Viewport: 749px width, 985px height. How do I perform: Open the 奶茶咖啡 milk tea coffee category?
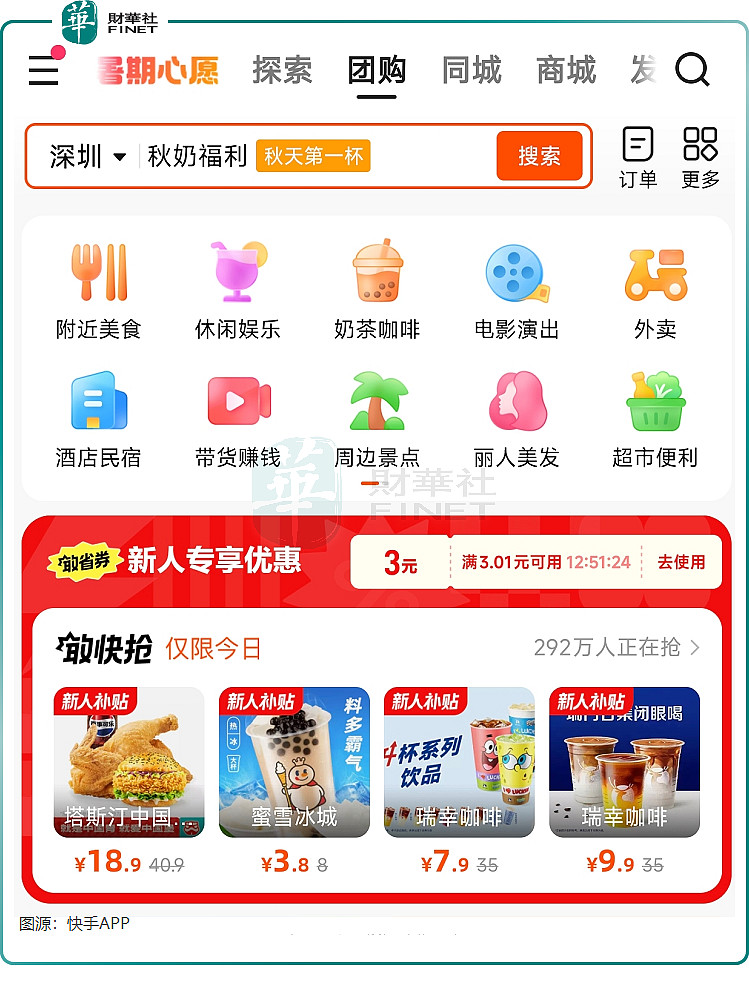click(376, 285)
